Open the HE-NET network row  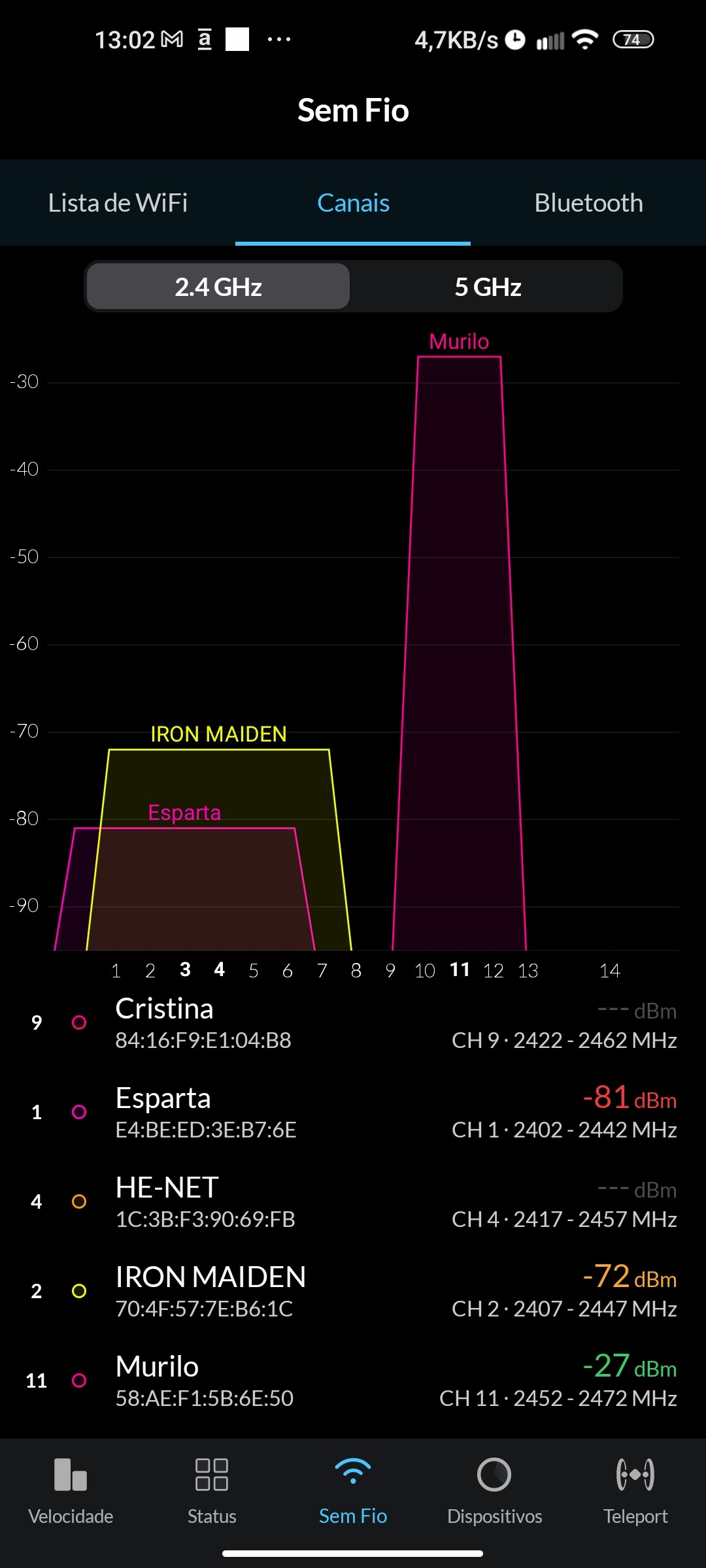click(x=353, y=1202)
